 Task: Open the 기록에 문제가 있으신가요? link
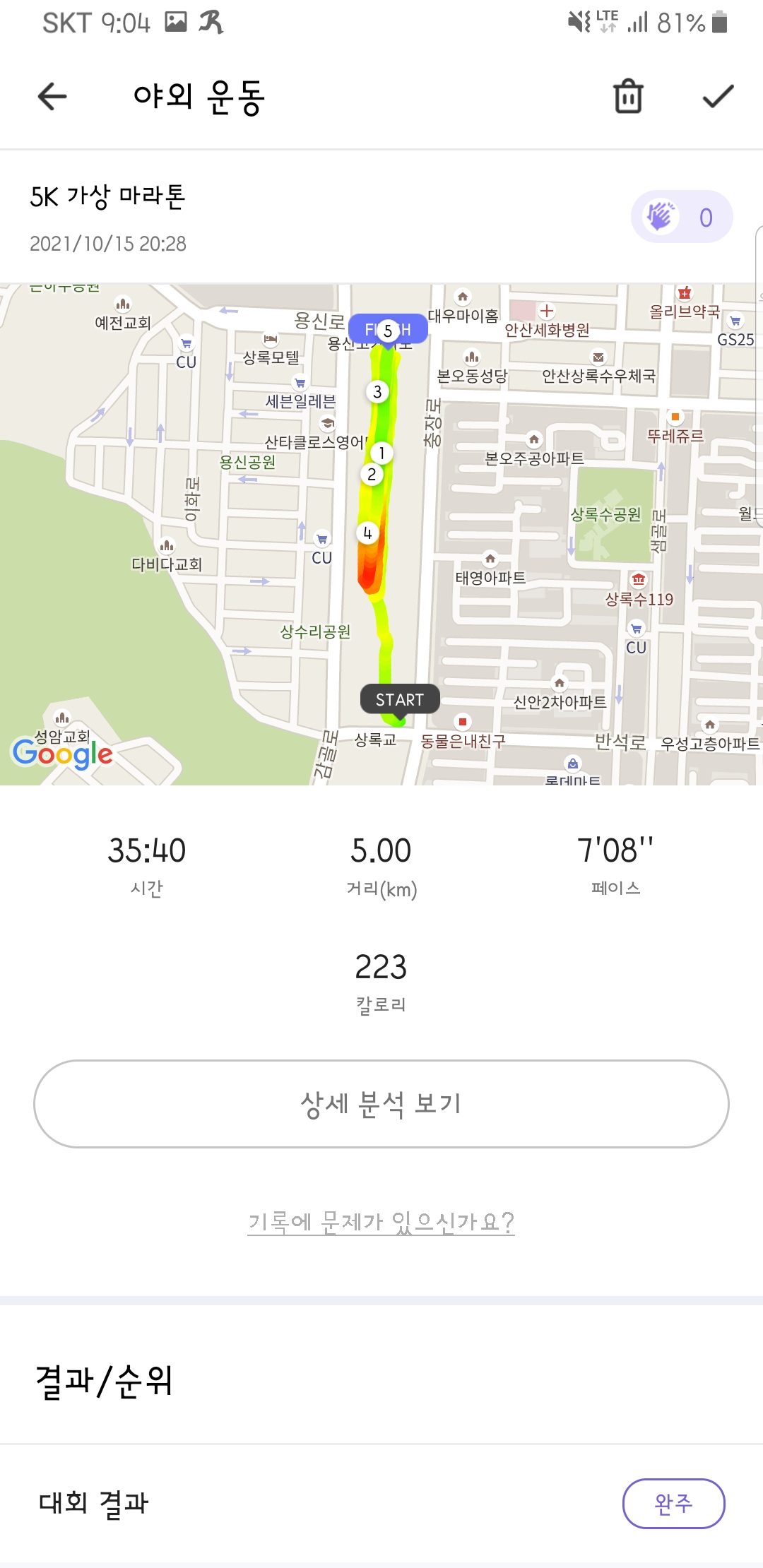[x=381, y=1221]
